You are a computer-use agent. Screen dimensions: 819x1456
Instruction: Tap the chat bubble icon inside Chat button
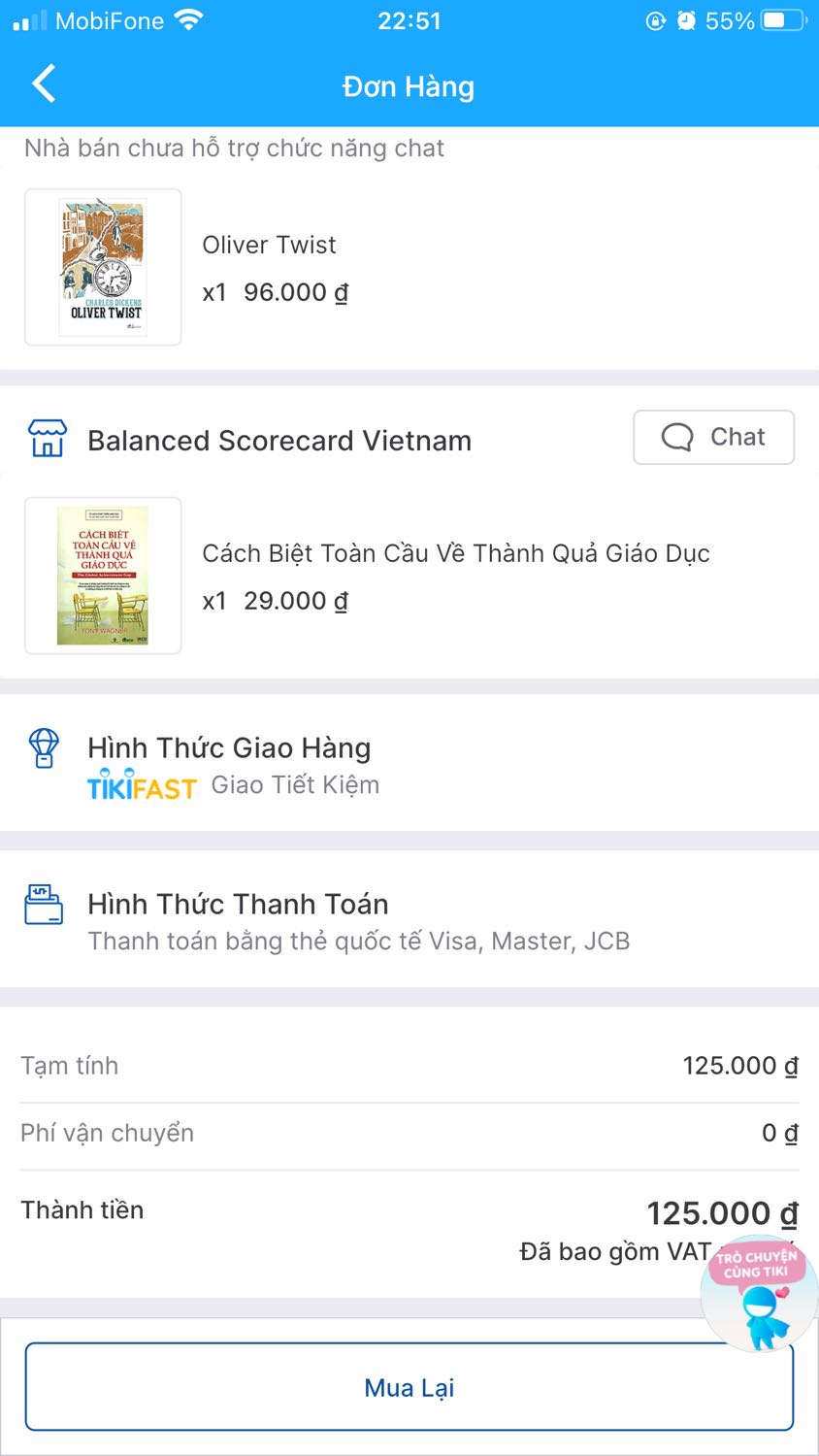tap(676, 437)
